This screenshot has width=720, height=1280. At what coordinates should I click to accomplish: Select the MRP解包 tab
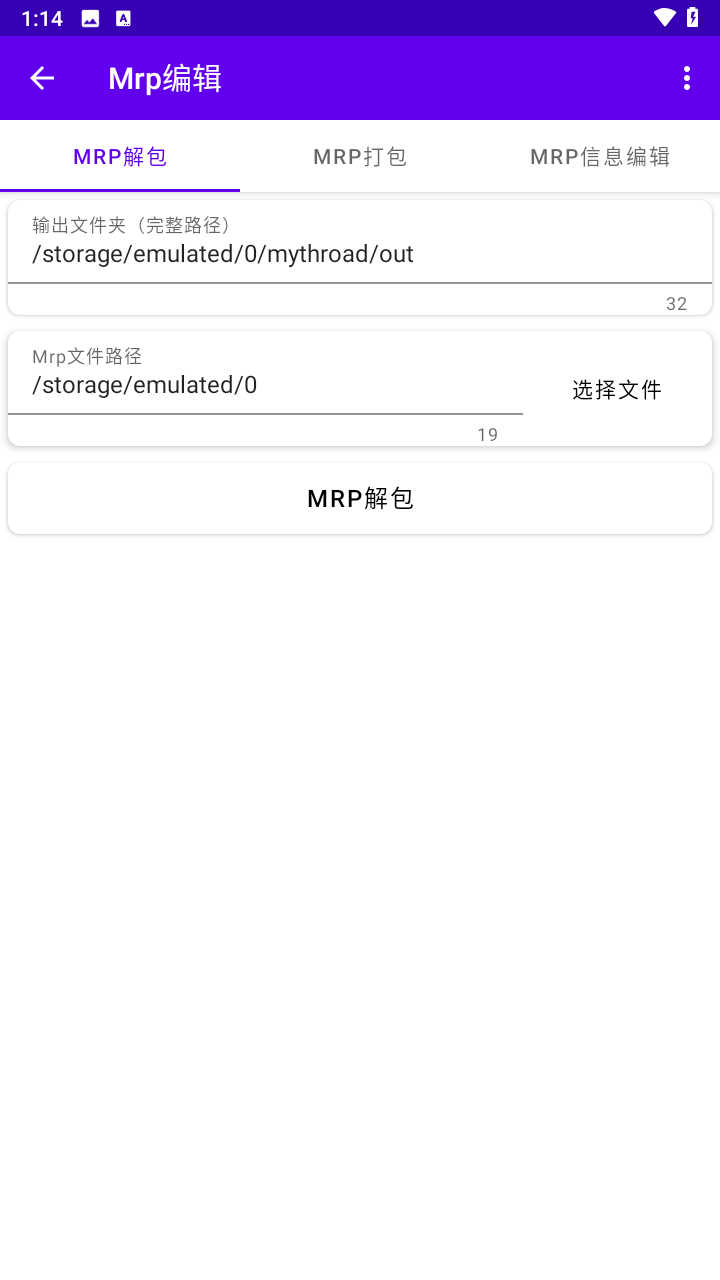coord(119,156)
